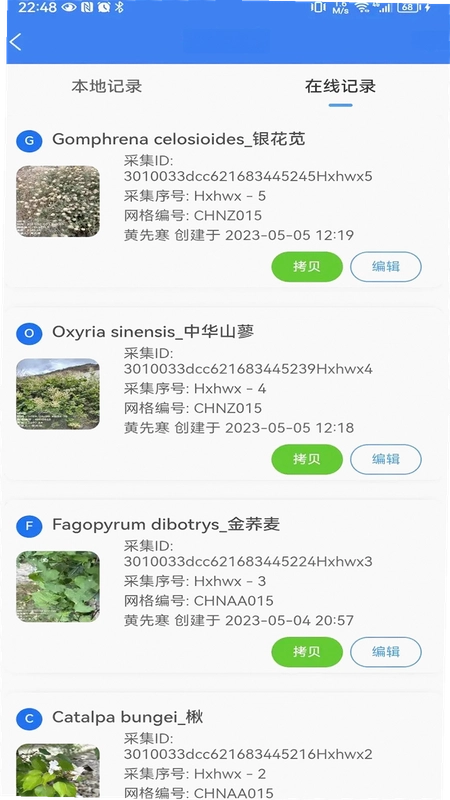Open the Catalpa bungei record card

click(x=223, y=746)
